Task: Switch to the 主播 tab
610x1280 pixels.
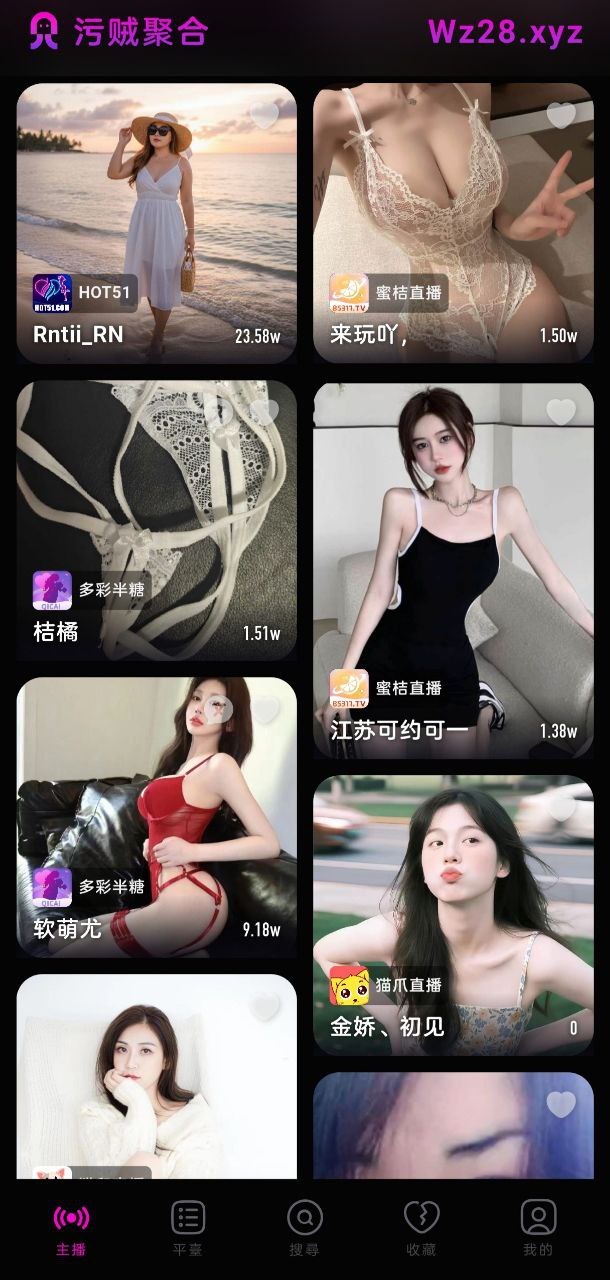Action: pyautogui.click(x=71, y=1228)
